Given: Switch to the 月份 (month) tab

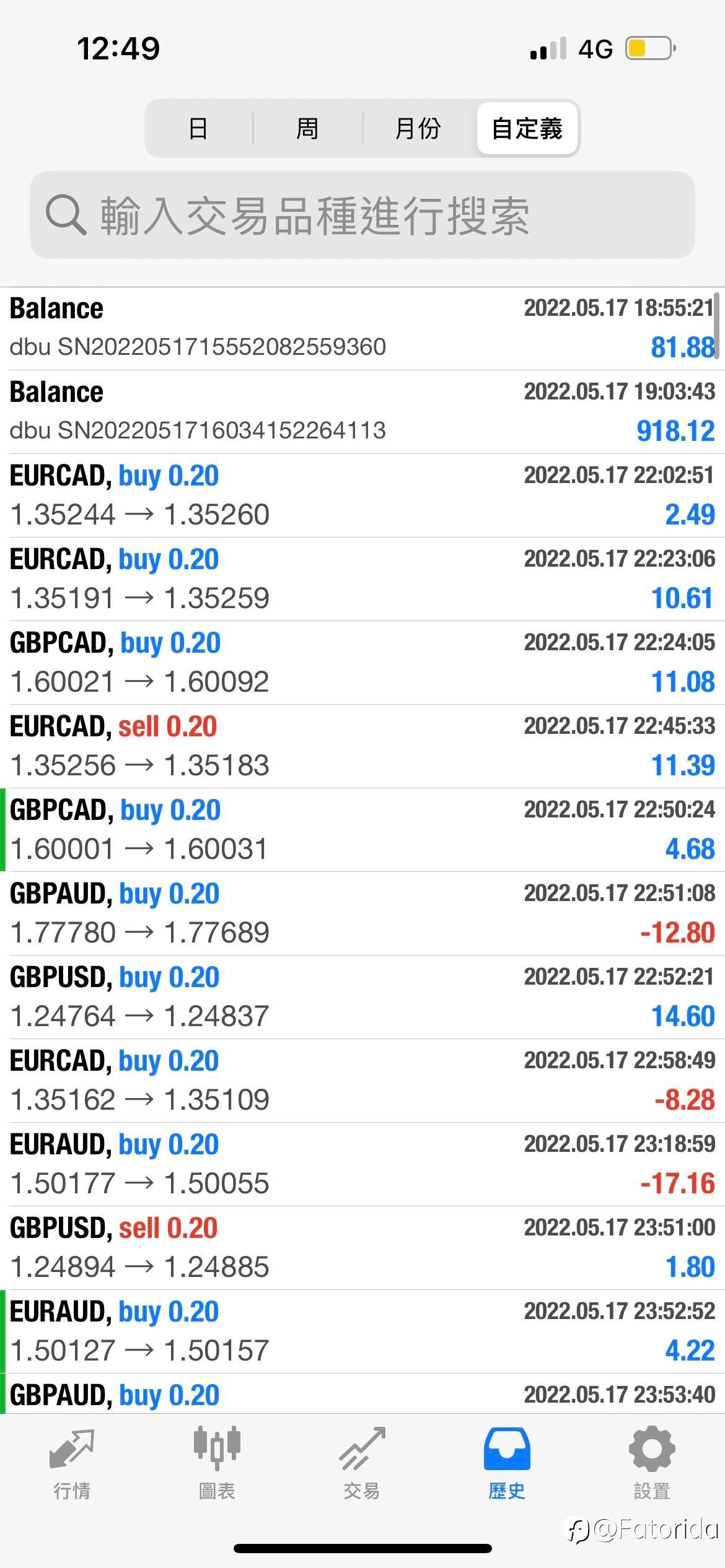Looking at the screenshot, I should pos(418,129).
